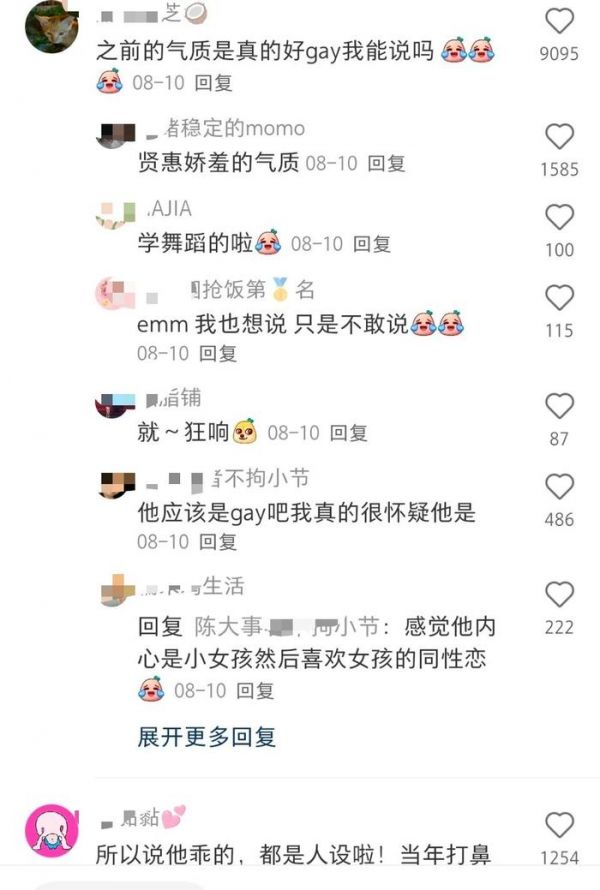600x890 pixels.
Task: Like the comment 'emm 我也想说 只是不敢说'
Action: [559, 297]
